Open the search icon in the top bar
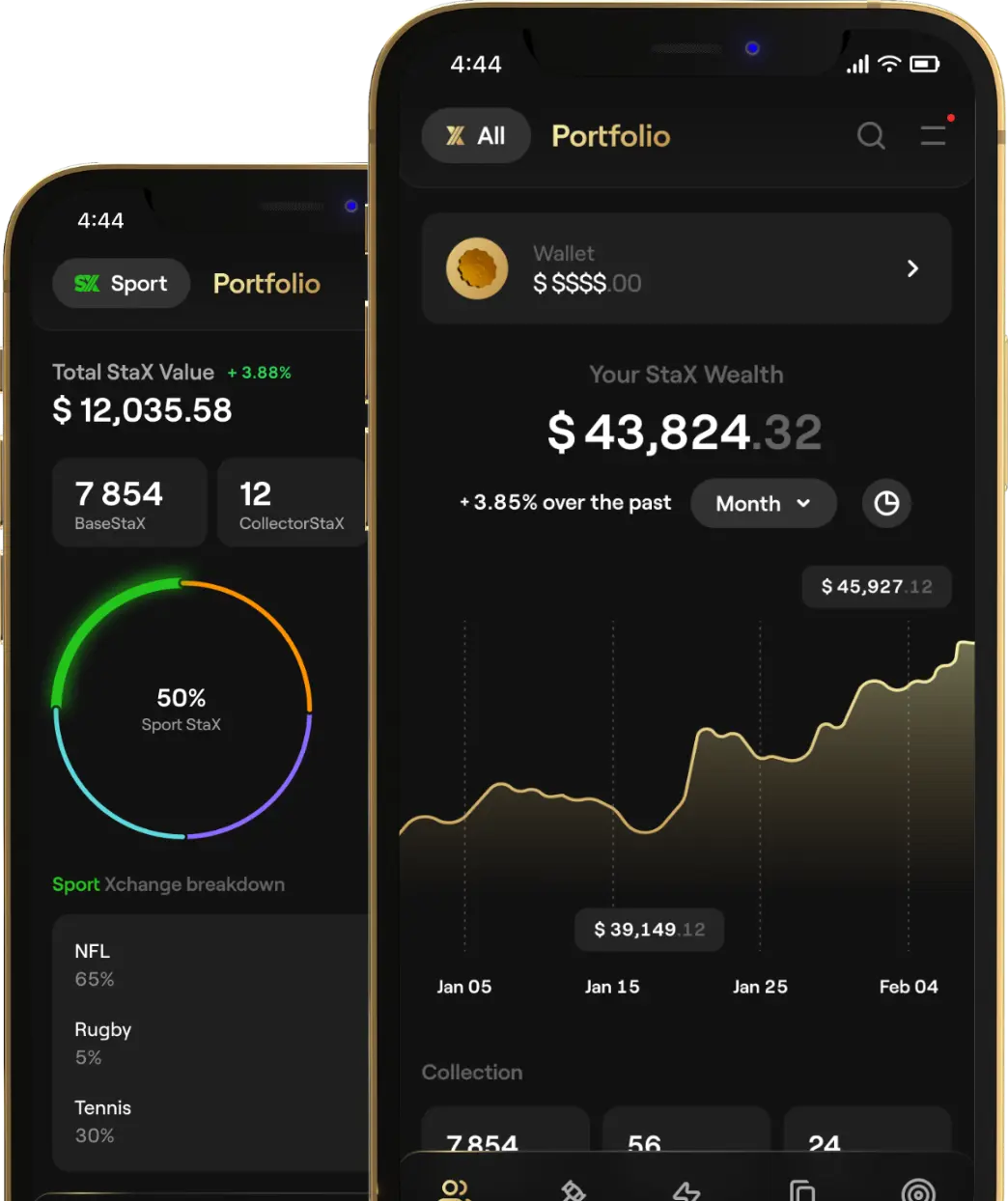 pos(871,136)
